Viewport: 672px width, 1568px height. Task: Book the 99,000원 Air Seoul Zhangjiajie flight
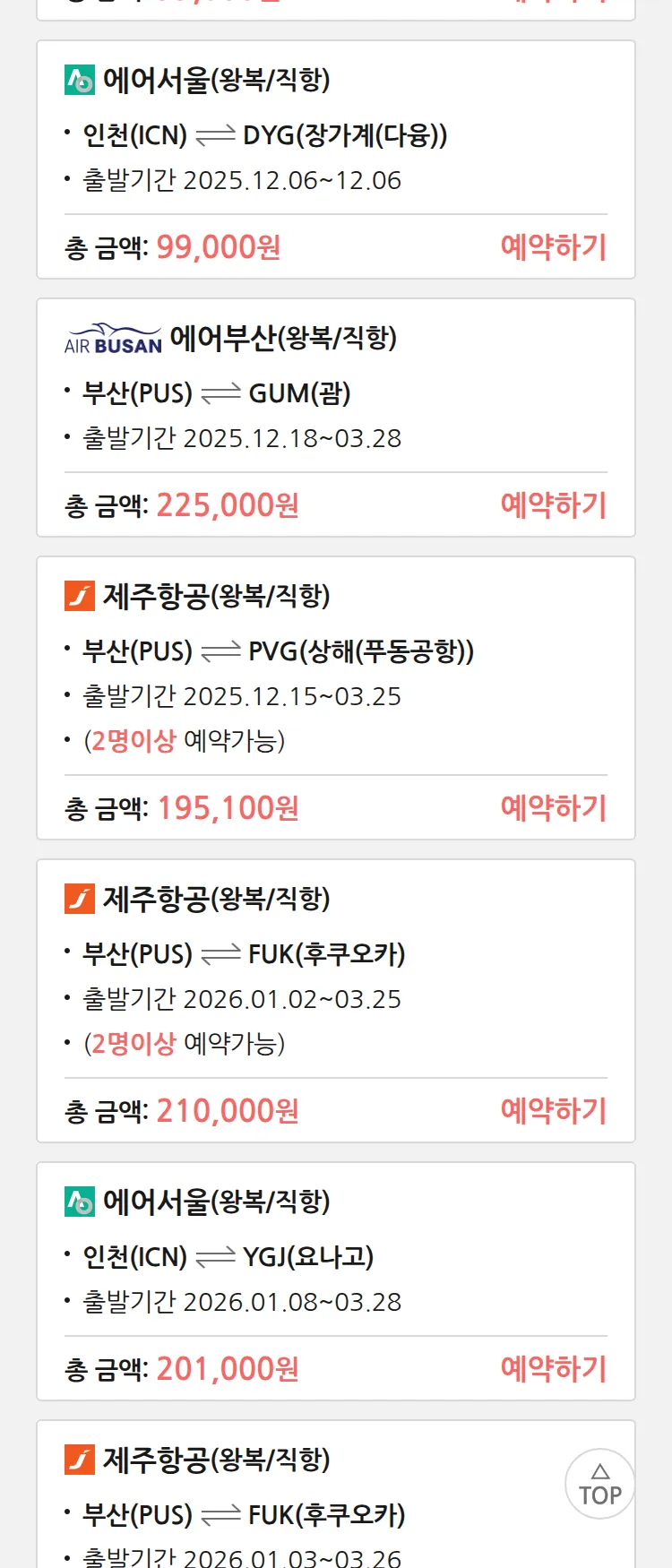pos(553,246)
